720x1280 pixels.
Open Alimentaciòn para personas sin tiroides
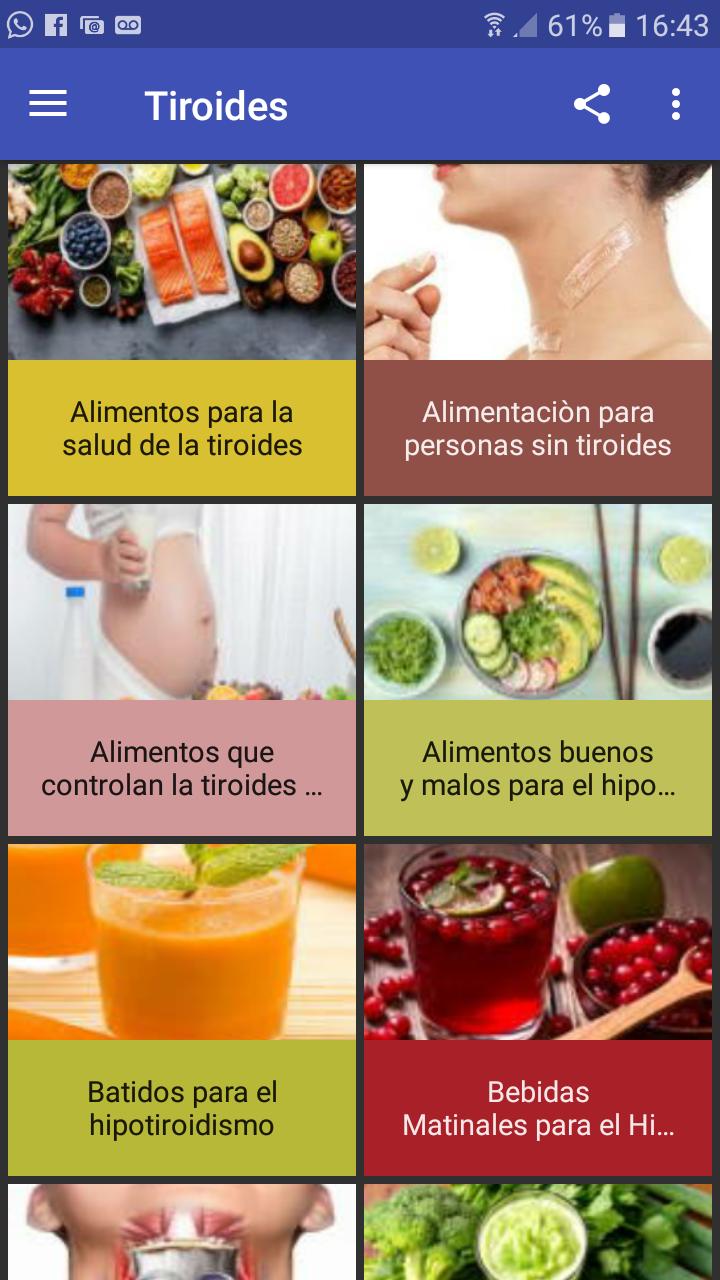click(538, 330)
